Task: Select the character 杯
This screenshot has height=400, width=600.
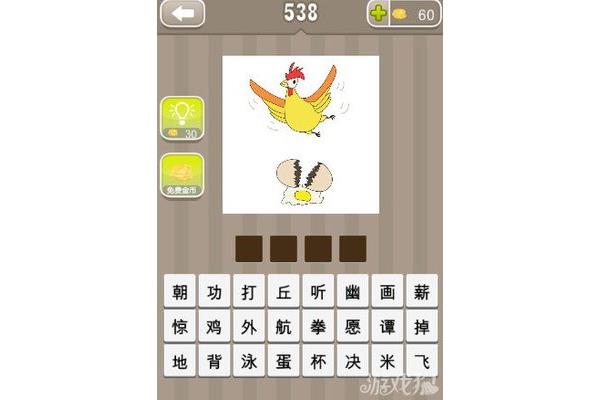Action: pos(318,359)
